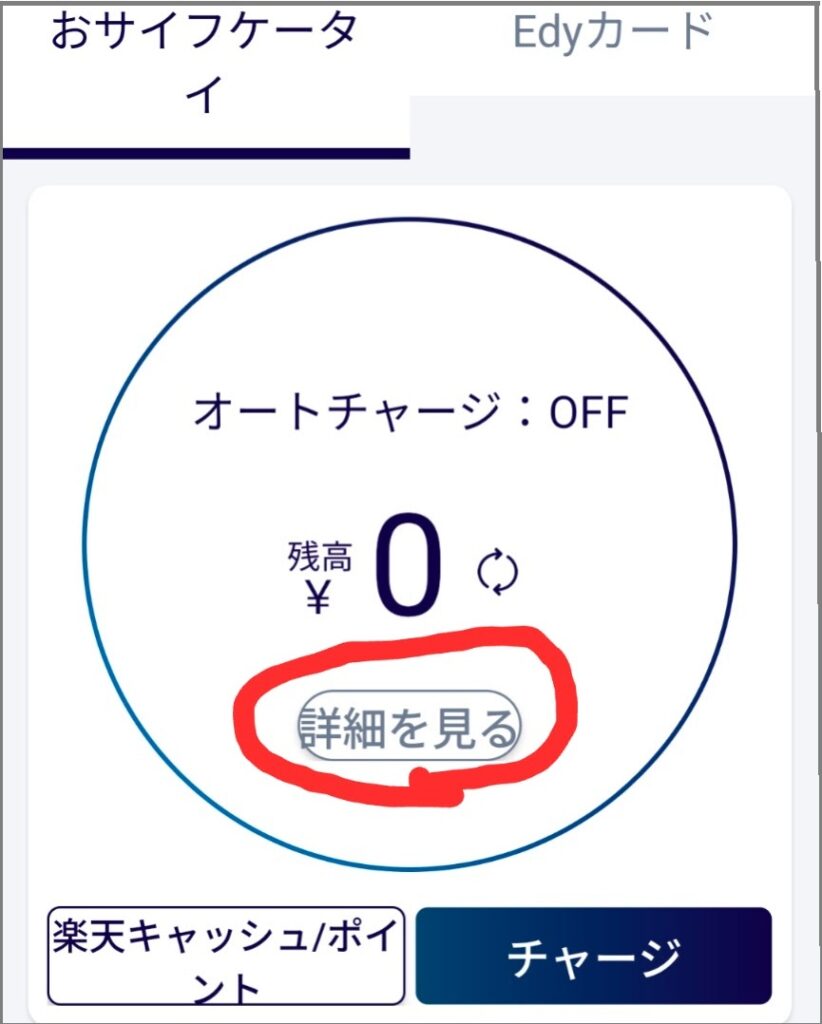822x1024 pixels.
Task: Open 楽天キャッシュ/ポイント
Action: (x=226, y=957)
